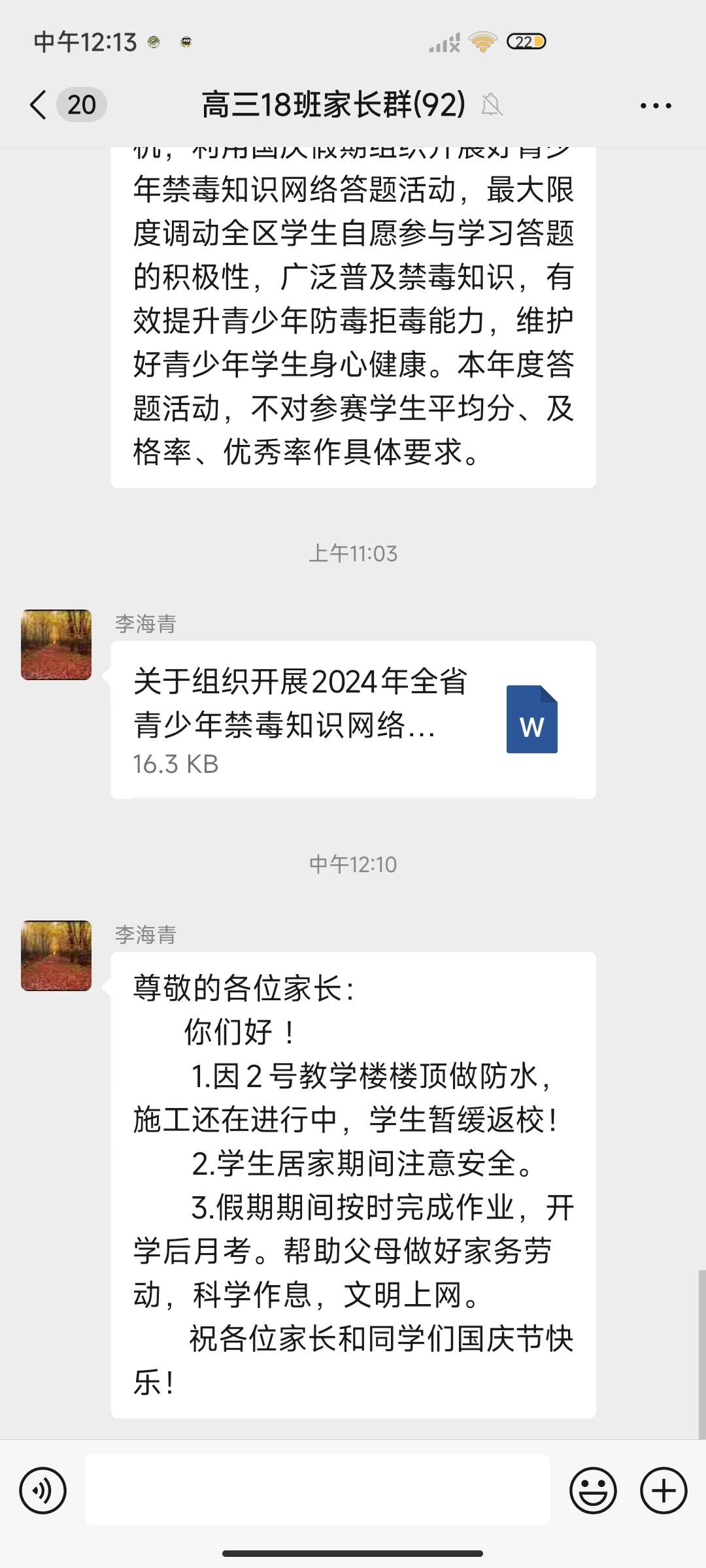Viewport: 706px width, 1568px height.
Task: Open the Word file about 2024年全省青少年禁毒知识网络
Action: click(353, 719)
